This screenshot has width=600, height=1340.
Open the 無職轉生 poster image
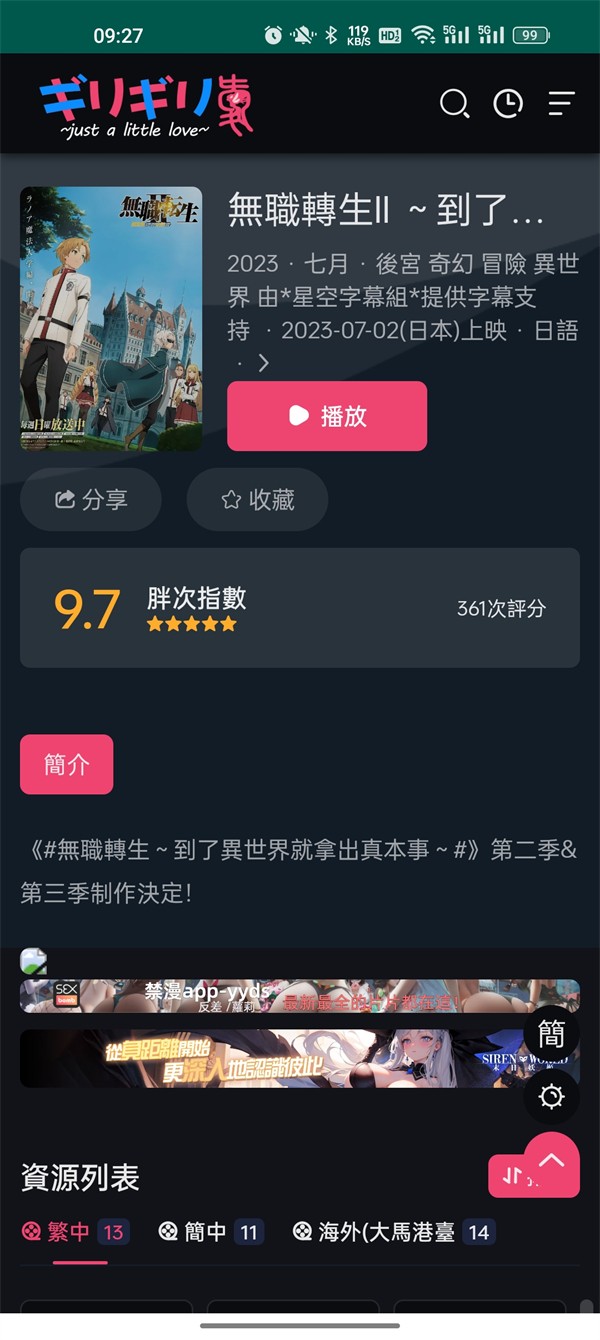[x=111, y=318]
